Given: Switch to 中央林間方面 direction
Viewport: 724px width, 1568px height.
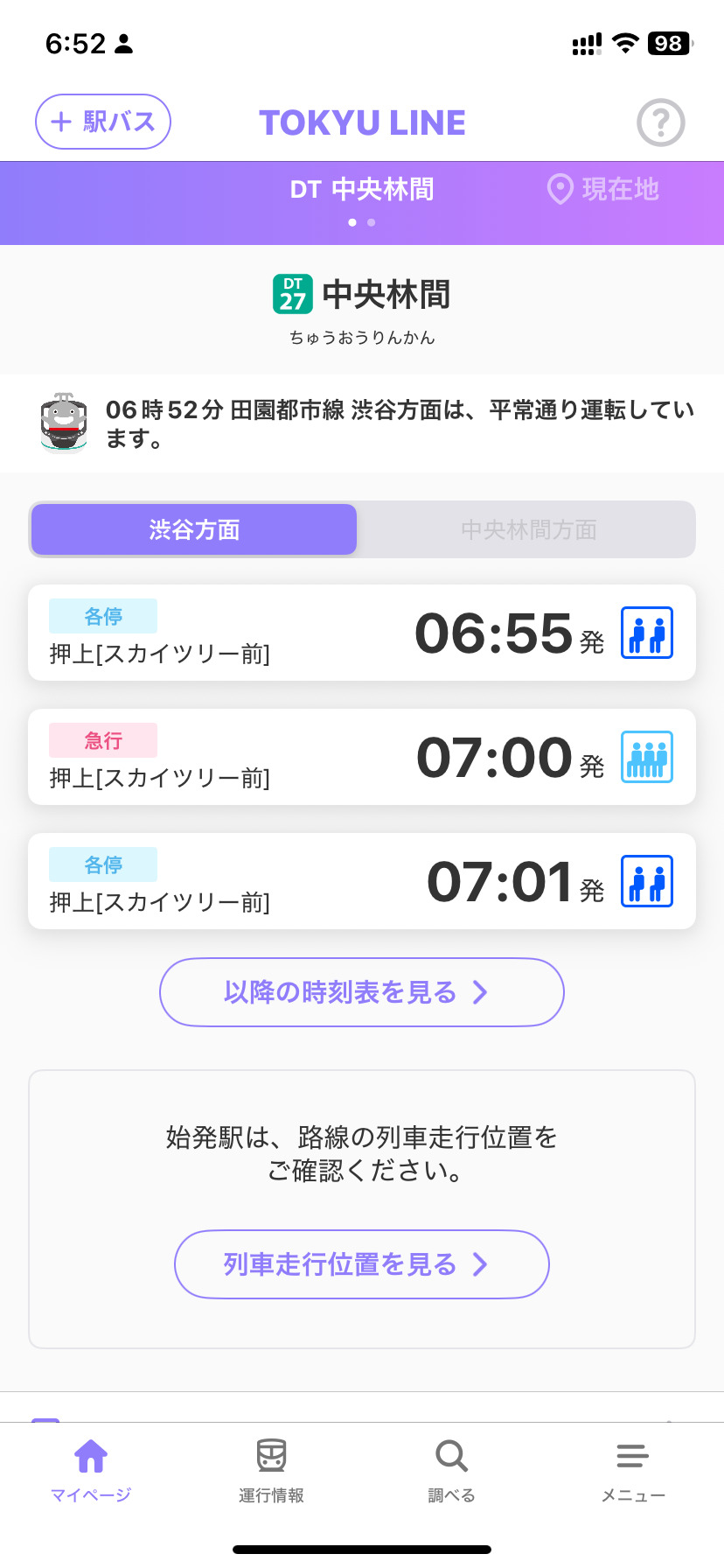Looking at the screenshot, I should pos(528,529).
